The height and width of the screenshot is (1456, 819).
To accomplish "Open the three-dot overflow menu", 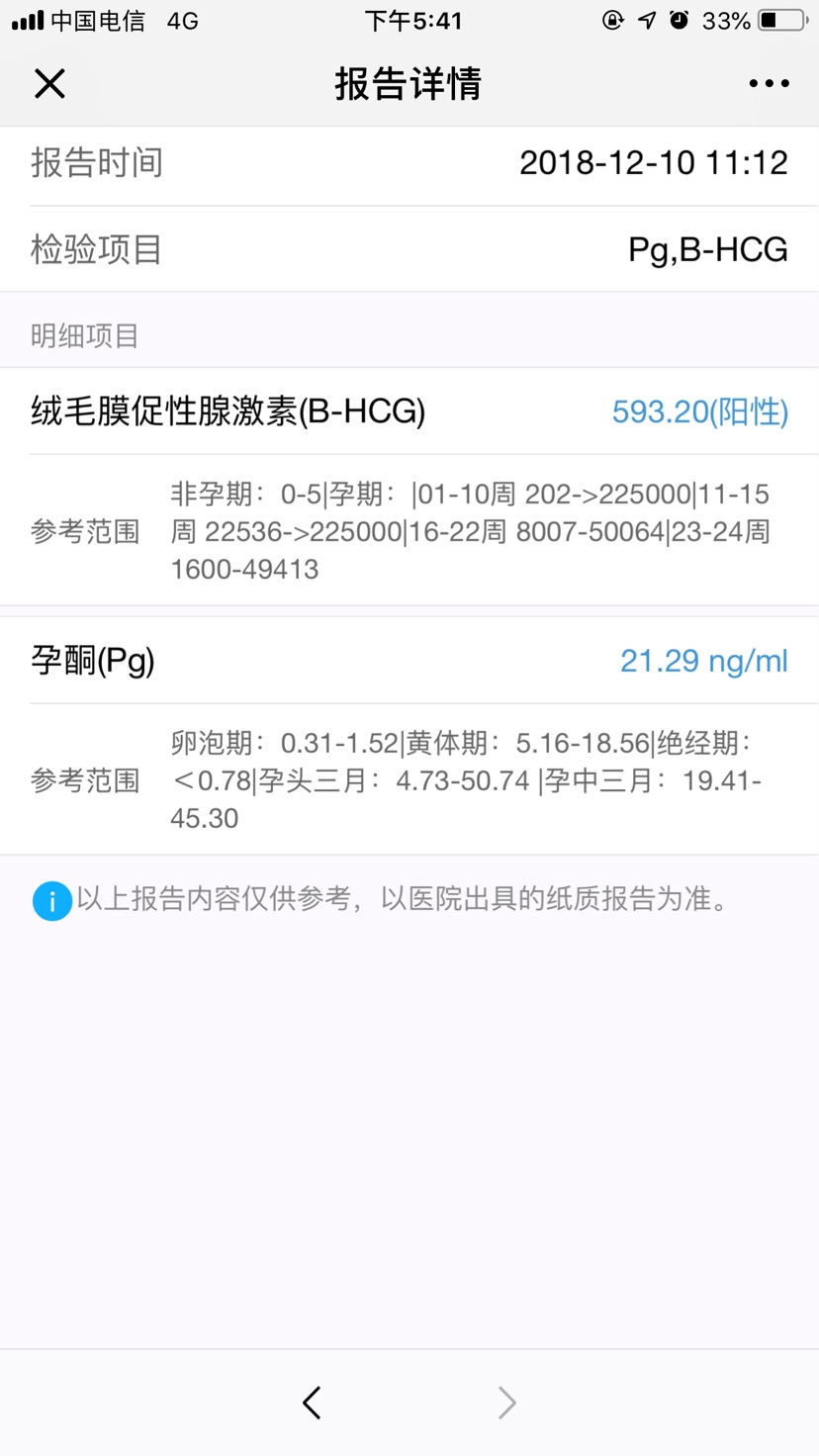I will coord(769,84).
